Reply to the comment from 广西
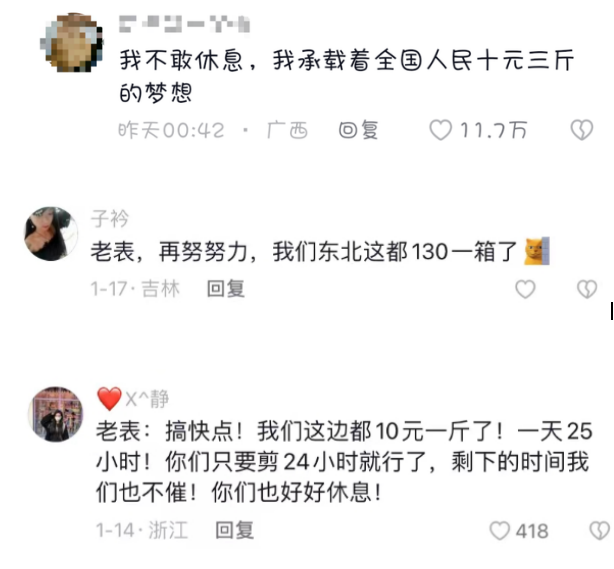Image resolution: width=614 pixels, height=569 pixels. 358,130
